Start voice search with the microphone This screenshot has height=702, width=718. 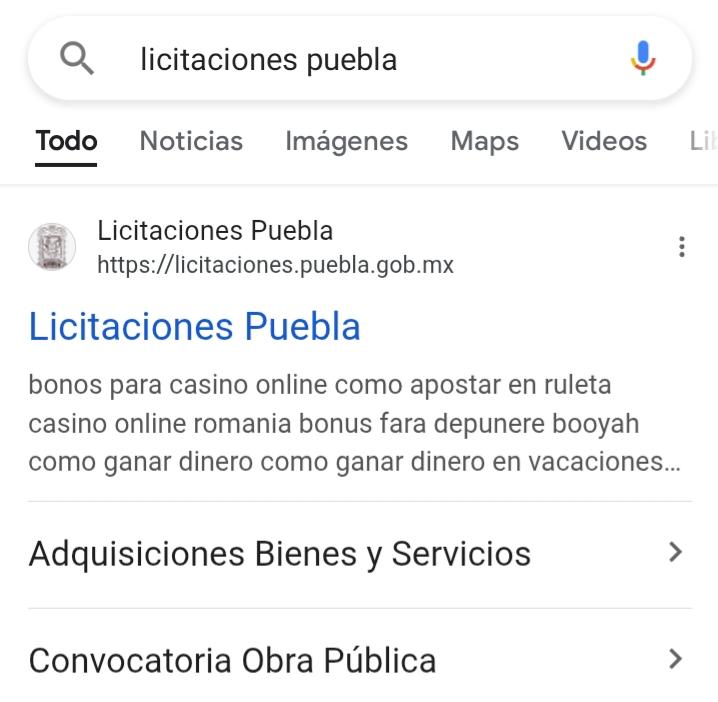coord(643,59)
